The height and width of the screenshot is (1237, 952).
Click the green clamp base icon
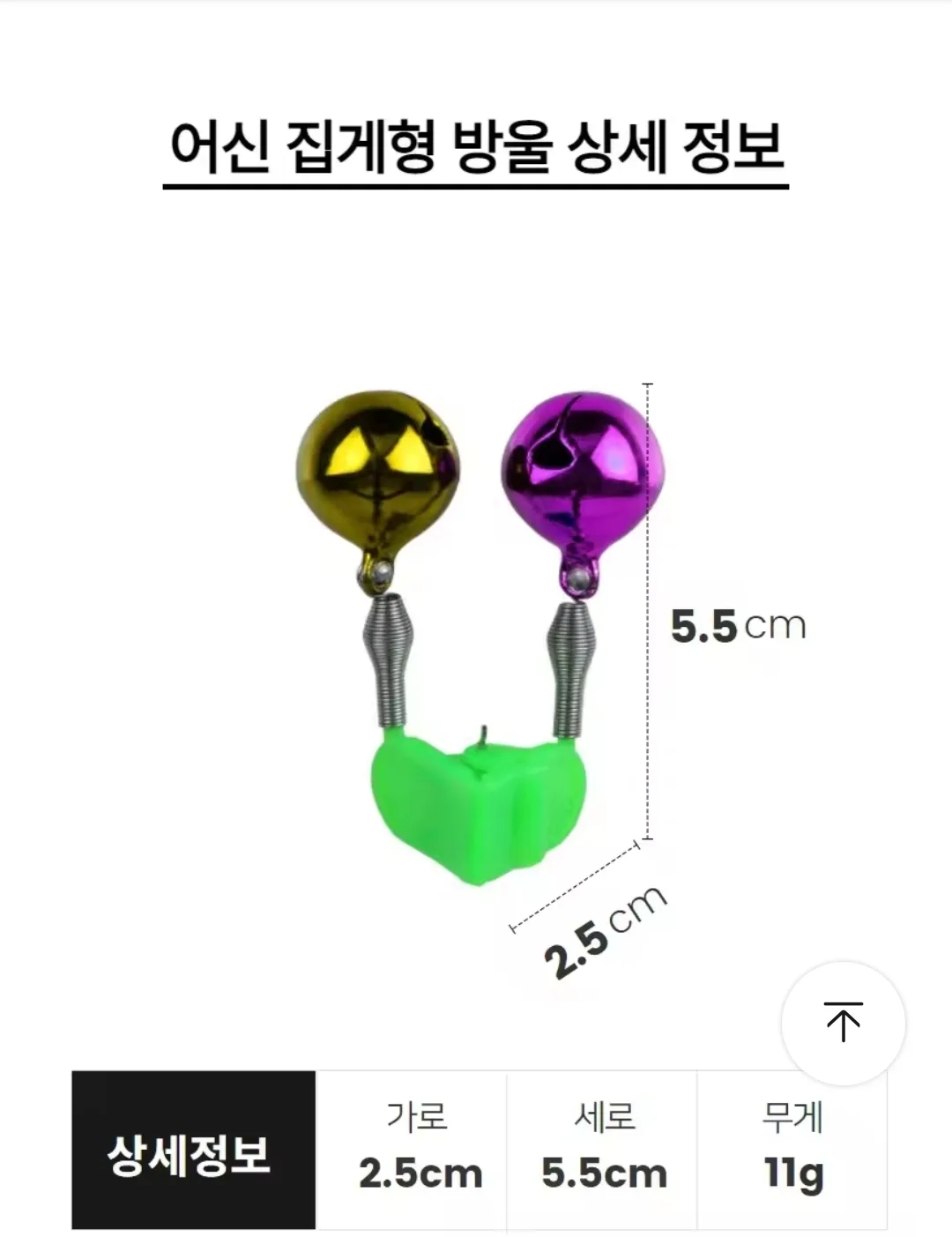pyautogui.click(x=480, y=802)
